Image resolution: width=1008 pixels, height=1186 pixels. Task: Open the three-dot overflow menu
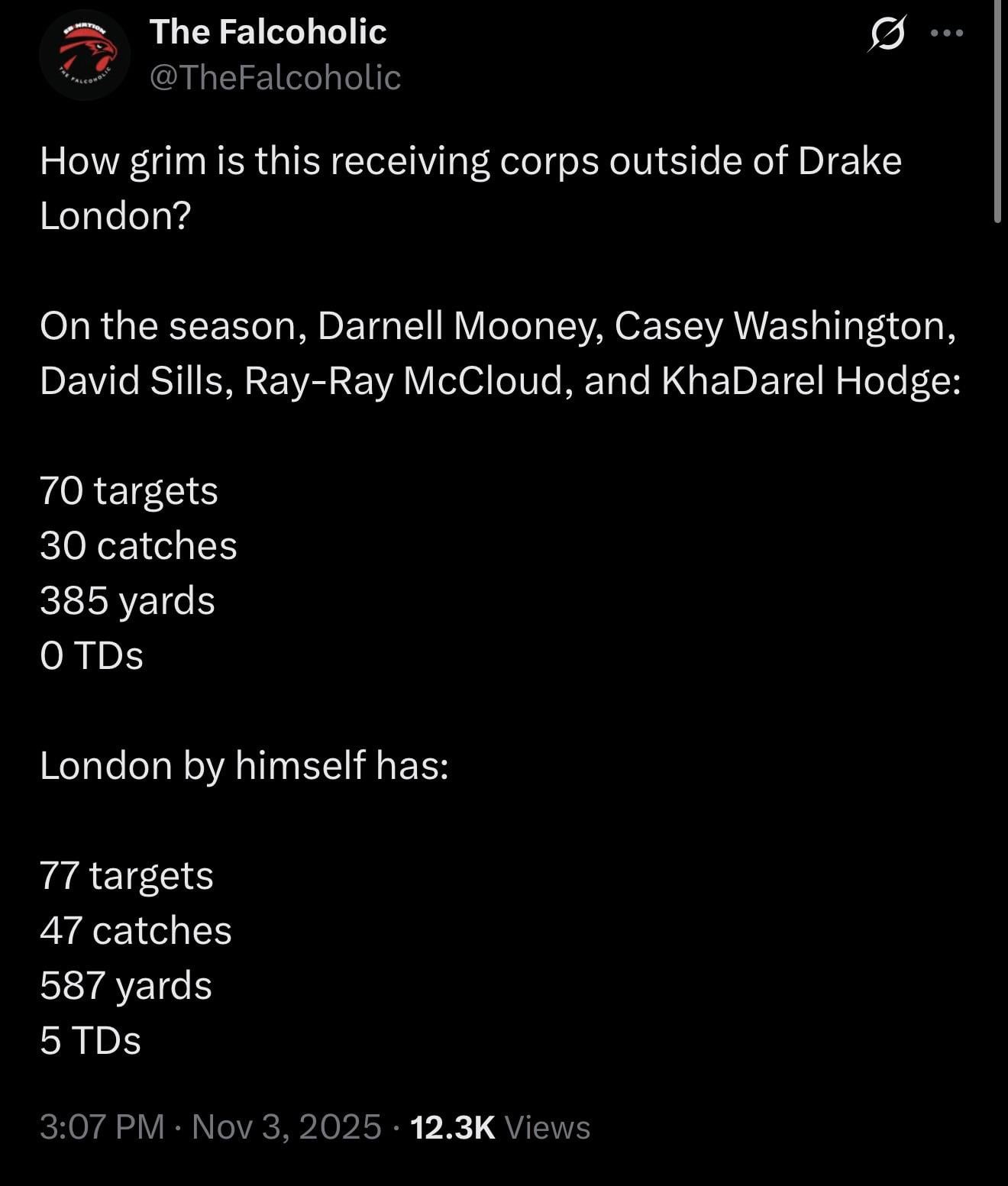click(x=948, y=34)
